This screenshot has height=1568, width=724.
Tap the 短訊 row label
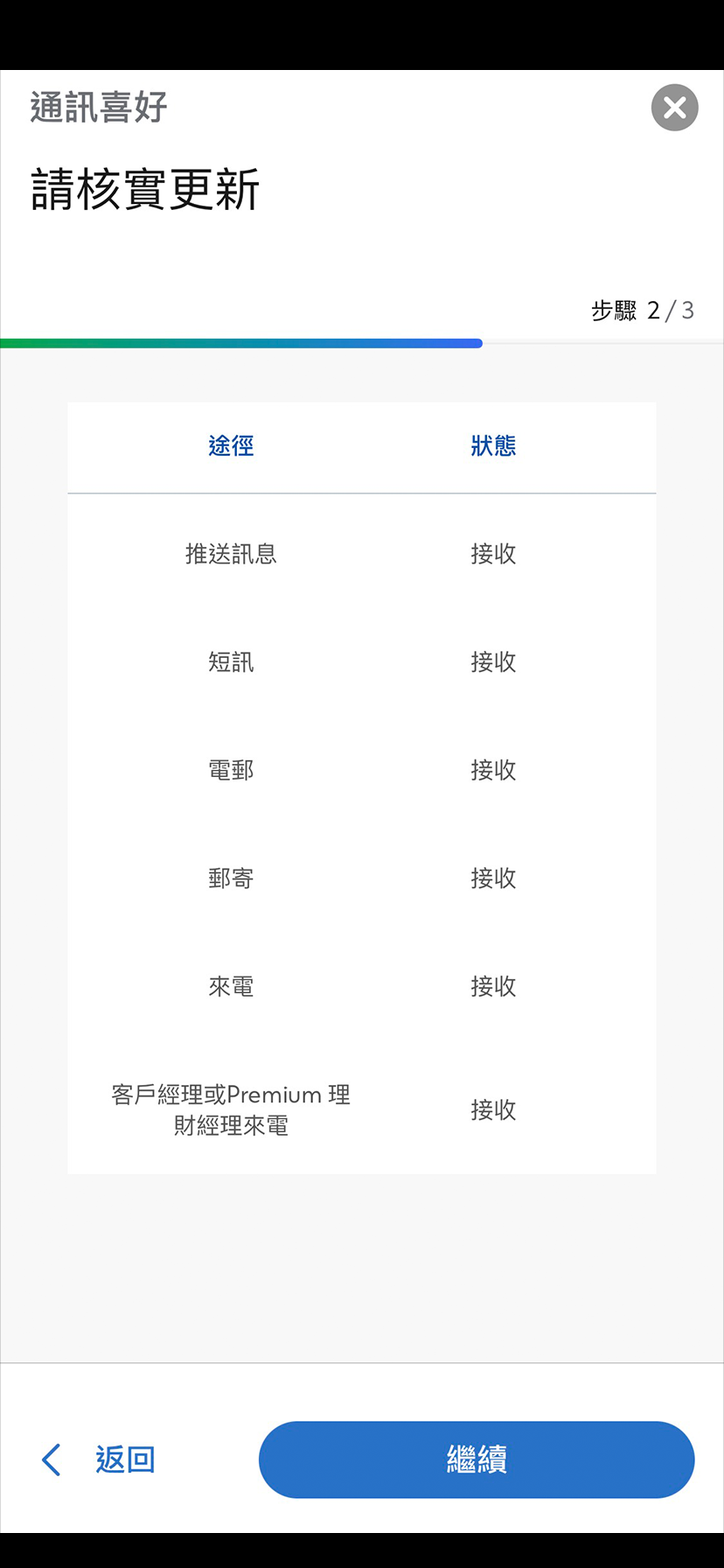[231, 661]
